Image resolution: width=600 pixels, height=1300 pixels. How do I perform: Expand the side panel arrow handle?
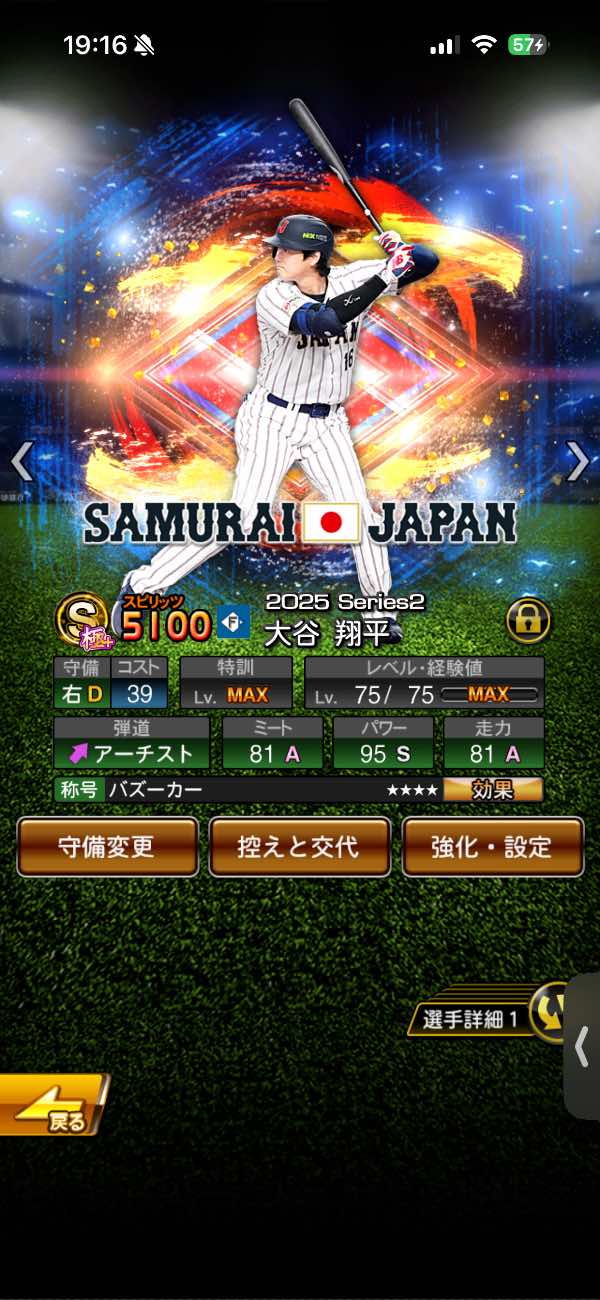(582, 1046)
